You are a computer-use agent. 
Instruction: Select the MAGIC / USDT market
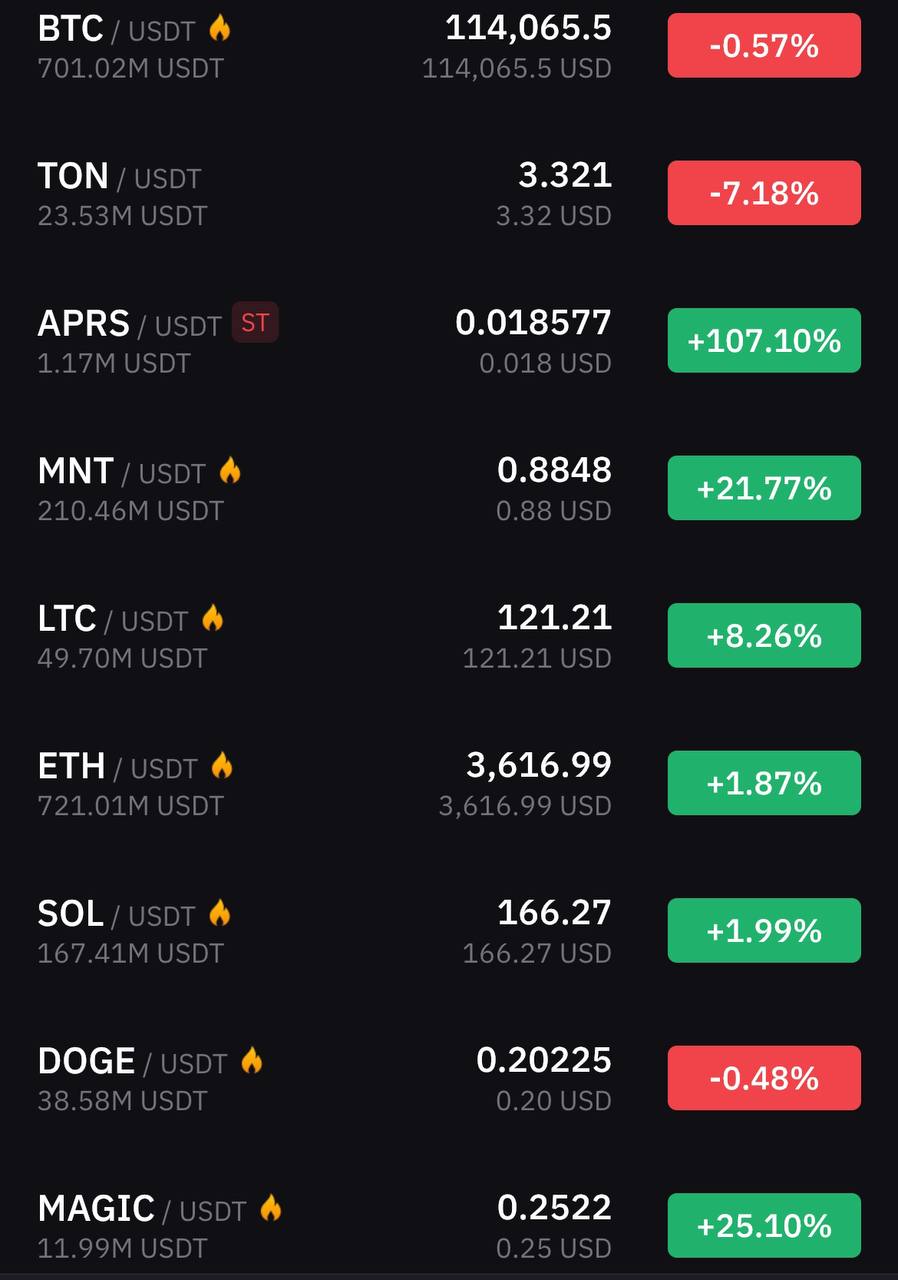pyautogui.click(x=449, y=1226)
